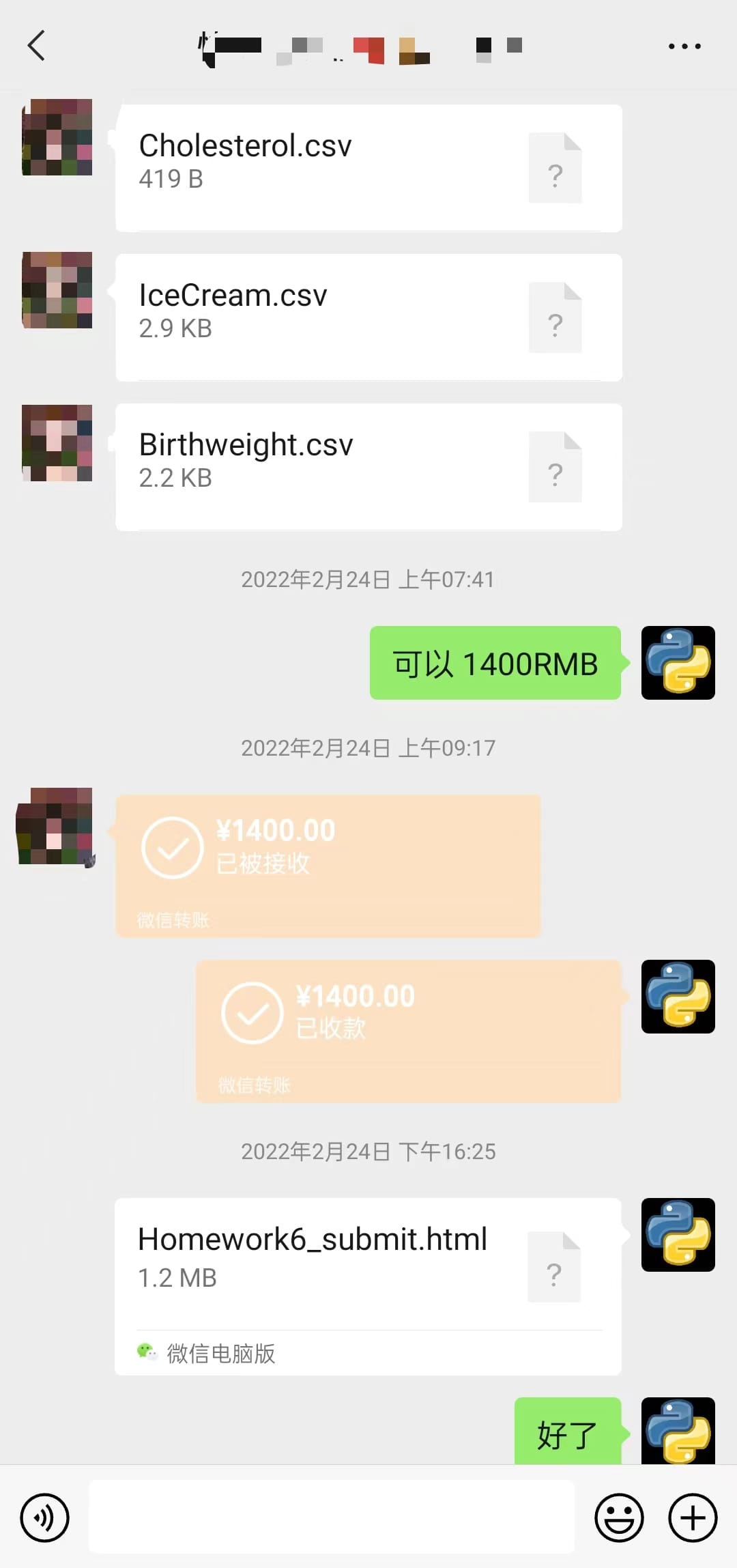Open the emoji sticker panel
This screenshot has width=737, height=1568.
tap(619, 1517)
